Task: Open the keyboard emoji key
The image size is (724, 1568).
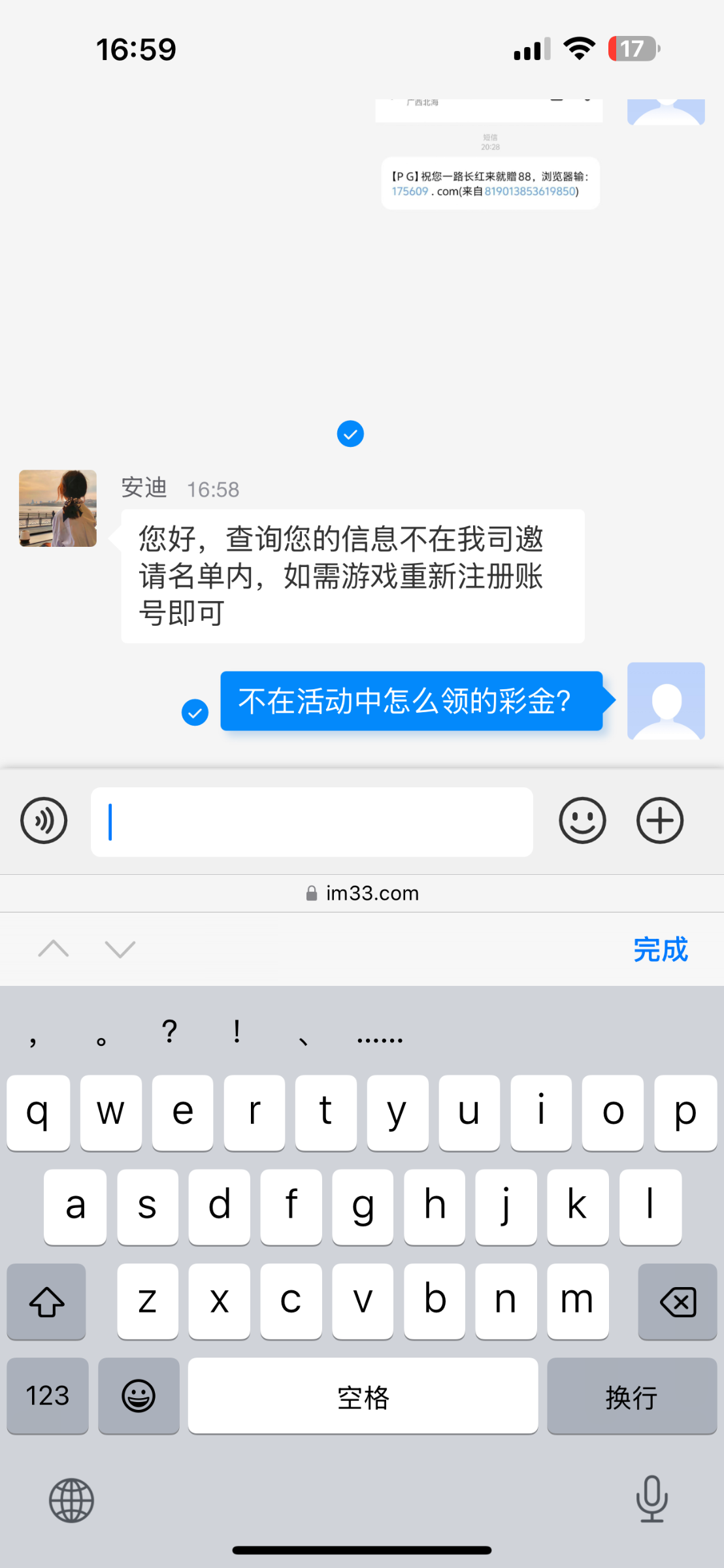Action: (139, 1396)
